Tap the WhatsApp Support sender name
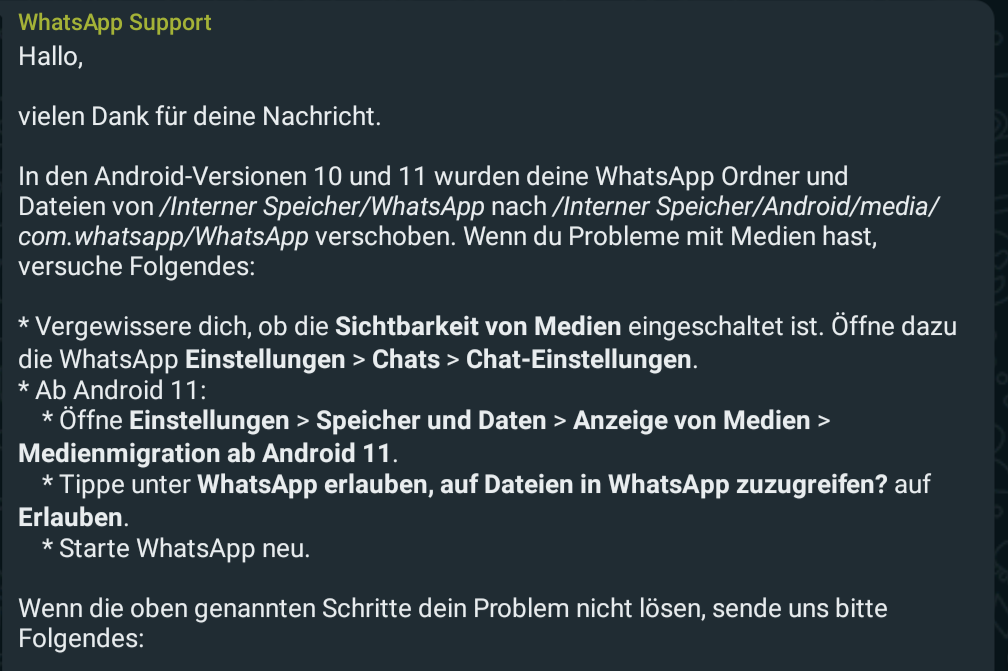This screenshot has height=671, width=1008. (x=115, y=23)
